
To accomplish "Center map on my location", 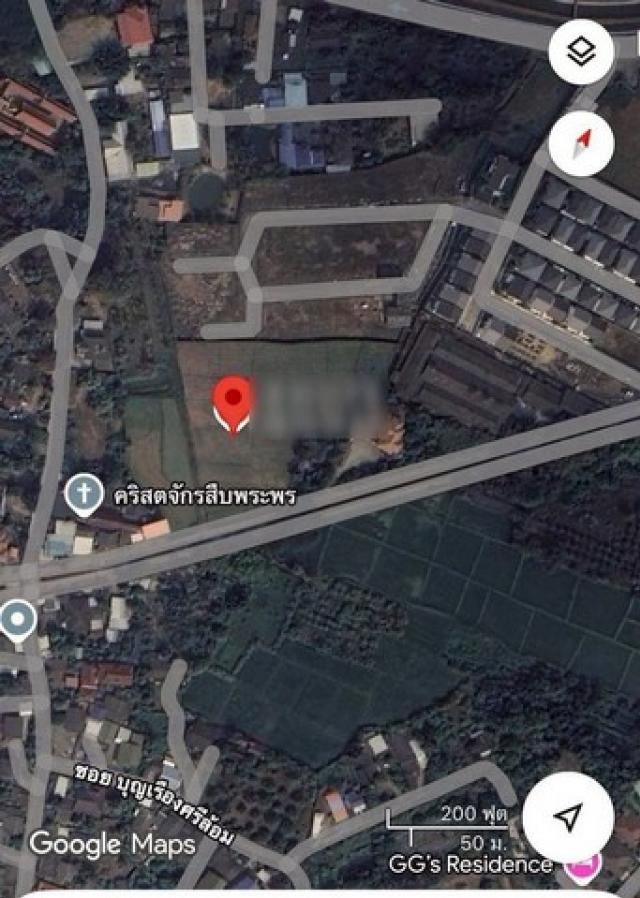I will (x=568, y=818).
